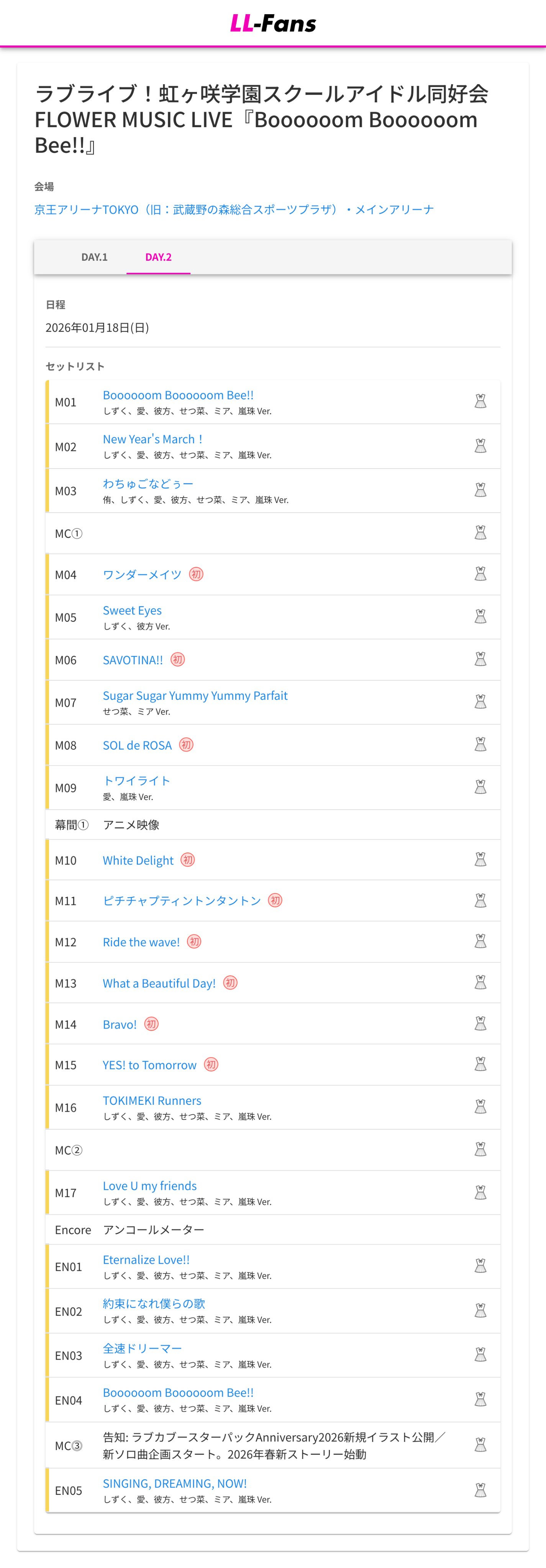The width and height of the screenshot is (546, 1568).
Task: Open Sugar Sugar Yummy Yummy Parfait
Action: 195,696
